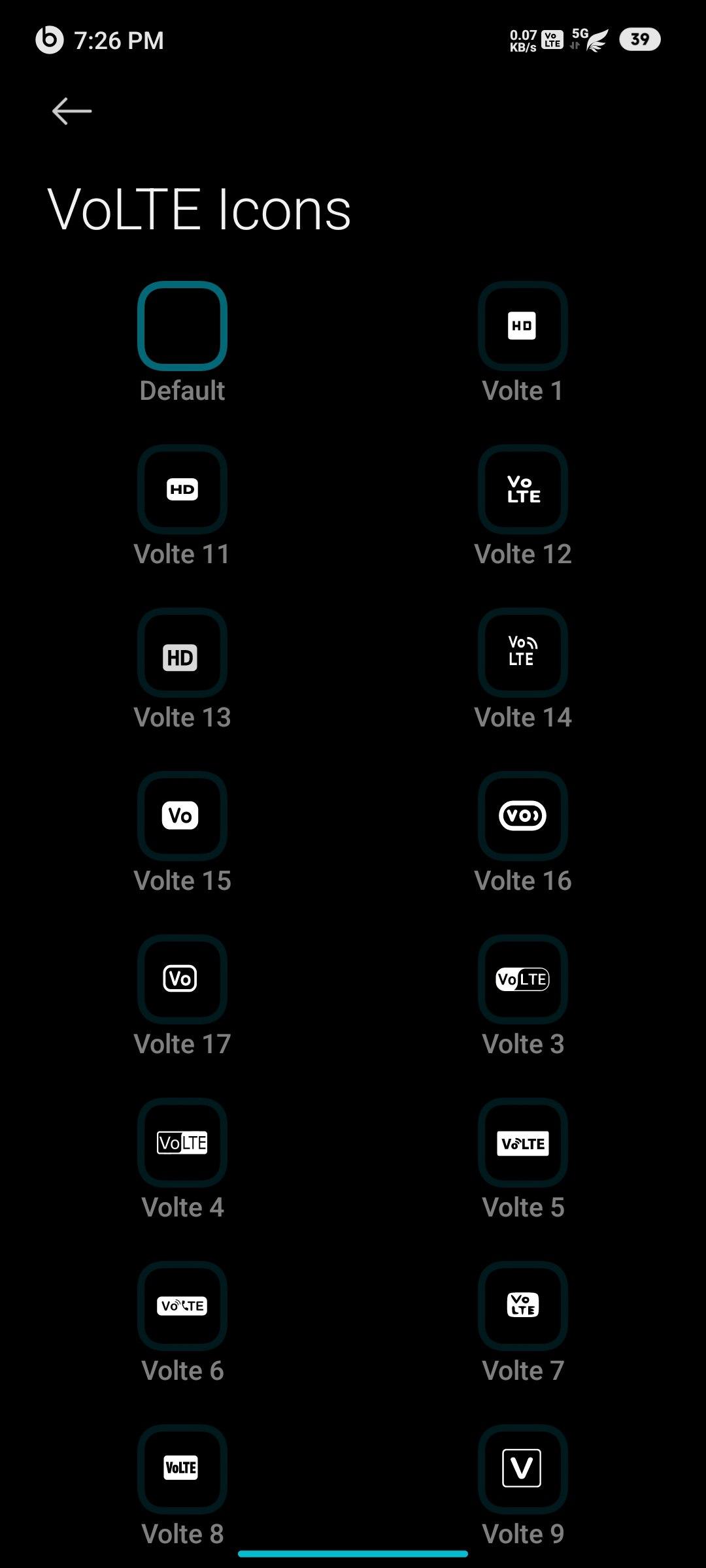
Task: Go back using the arrow icon
Action: click(x=72, y=111)
